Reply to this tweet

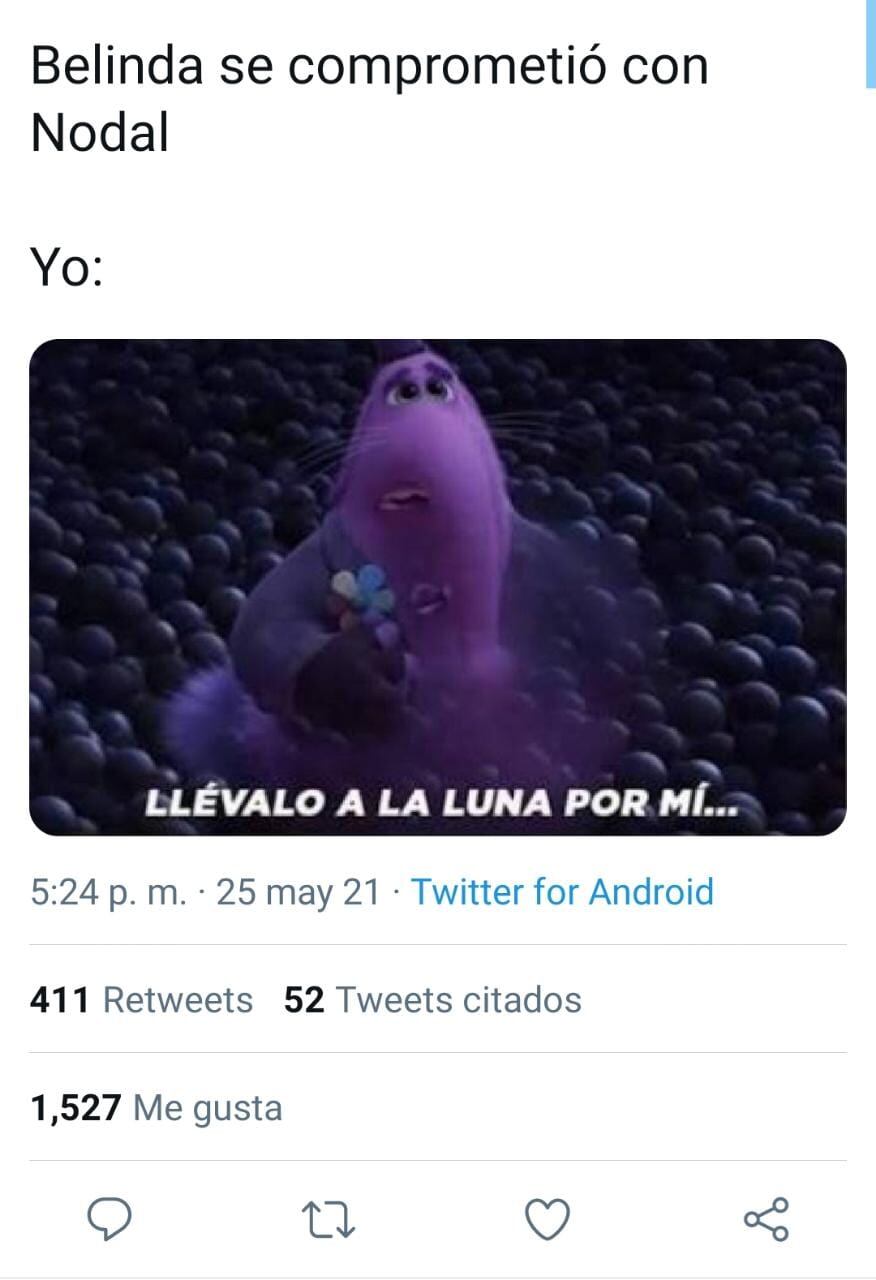111,1218
